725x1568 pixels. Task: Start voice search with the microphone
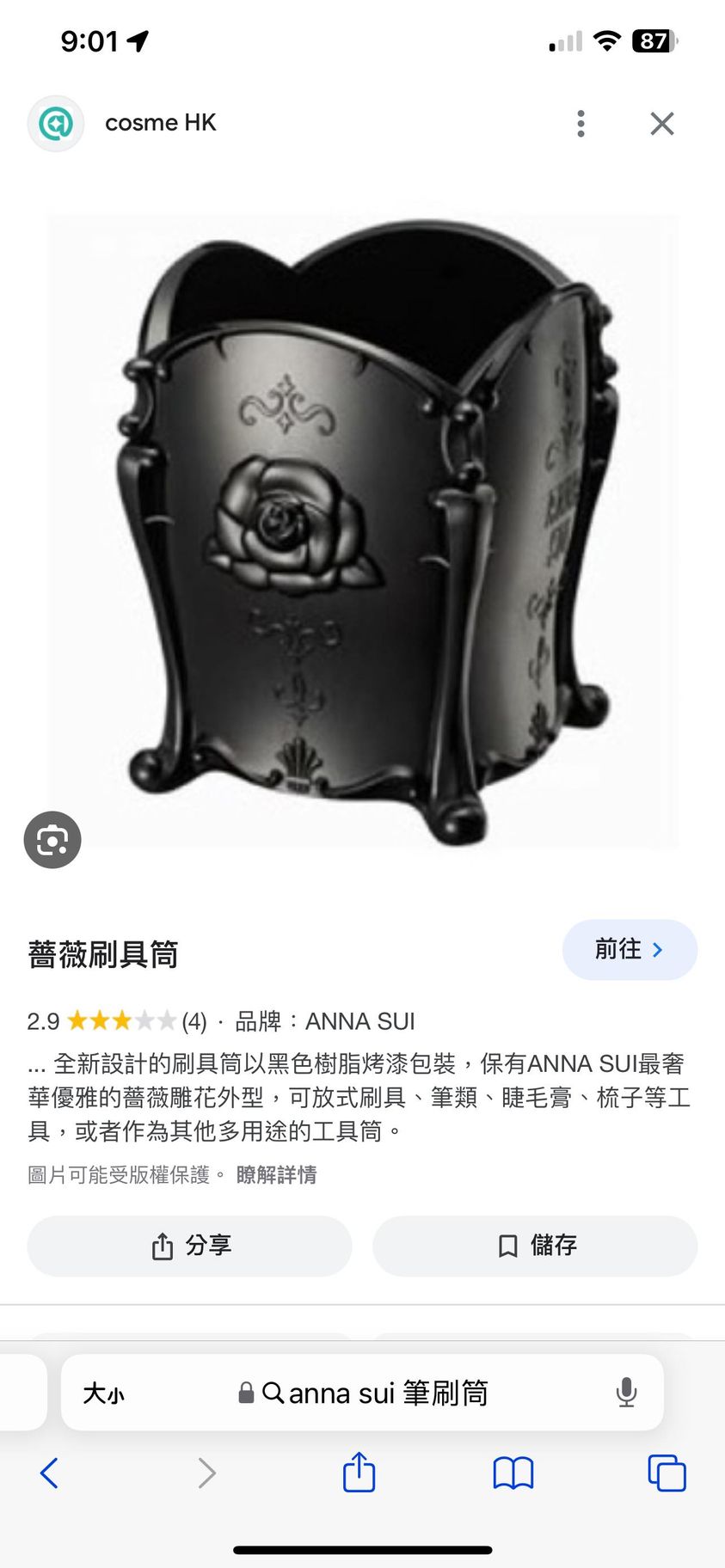pos(626,1393)
